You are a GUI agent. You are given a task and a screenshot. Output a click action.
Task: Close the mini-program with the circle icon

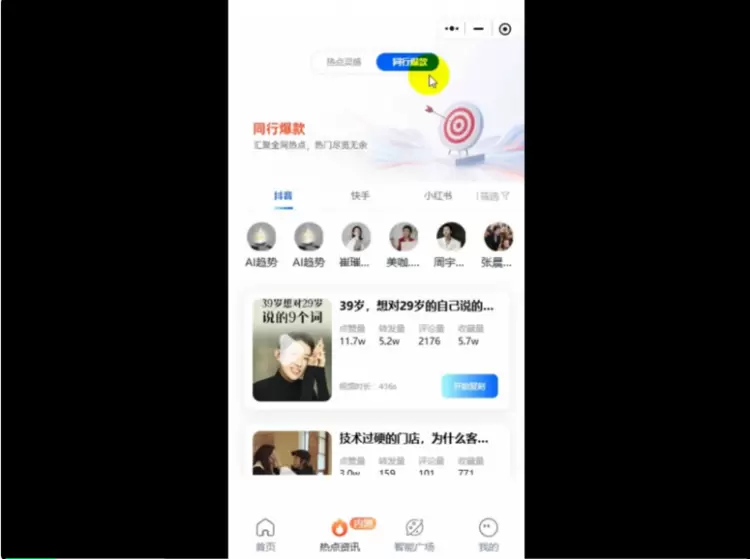pyautogui.click(x=505, y=29)
